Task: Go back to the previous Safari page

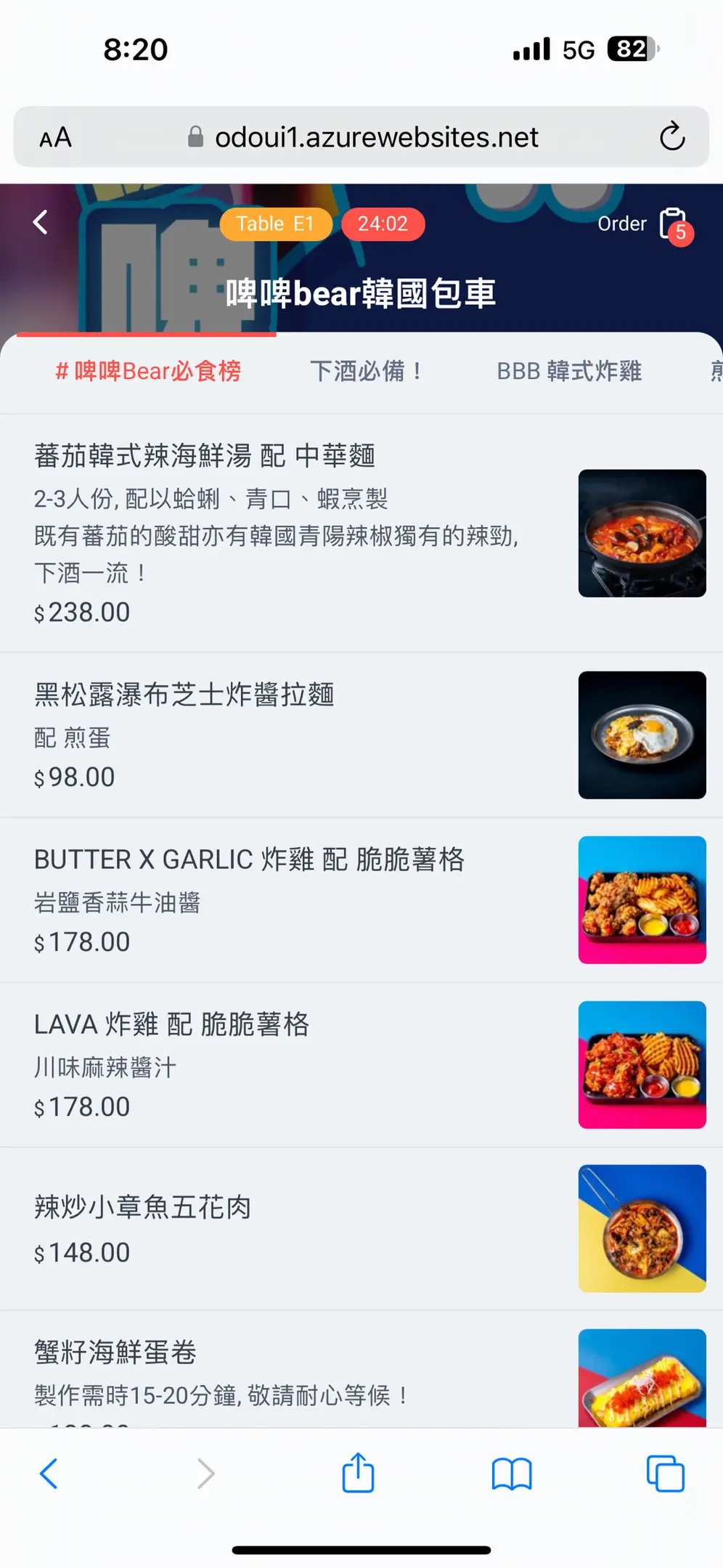Action: (x=49, y=1474)
